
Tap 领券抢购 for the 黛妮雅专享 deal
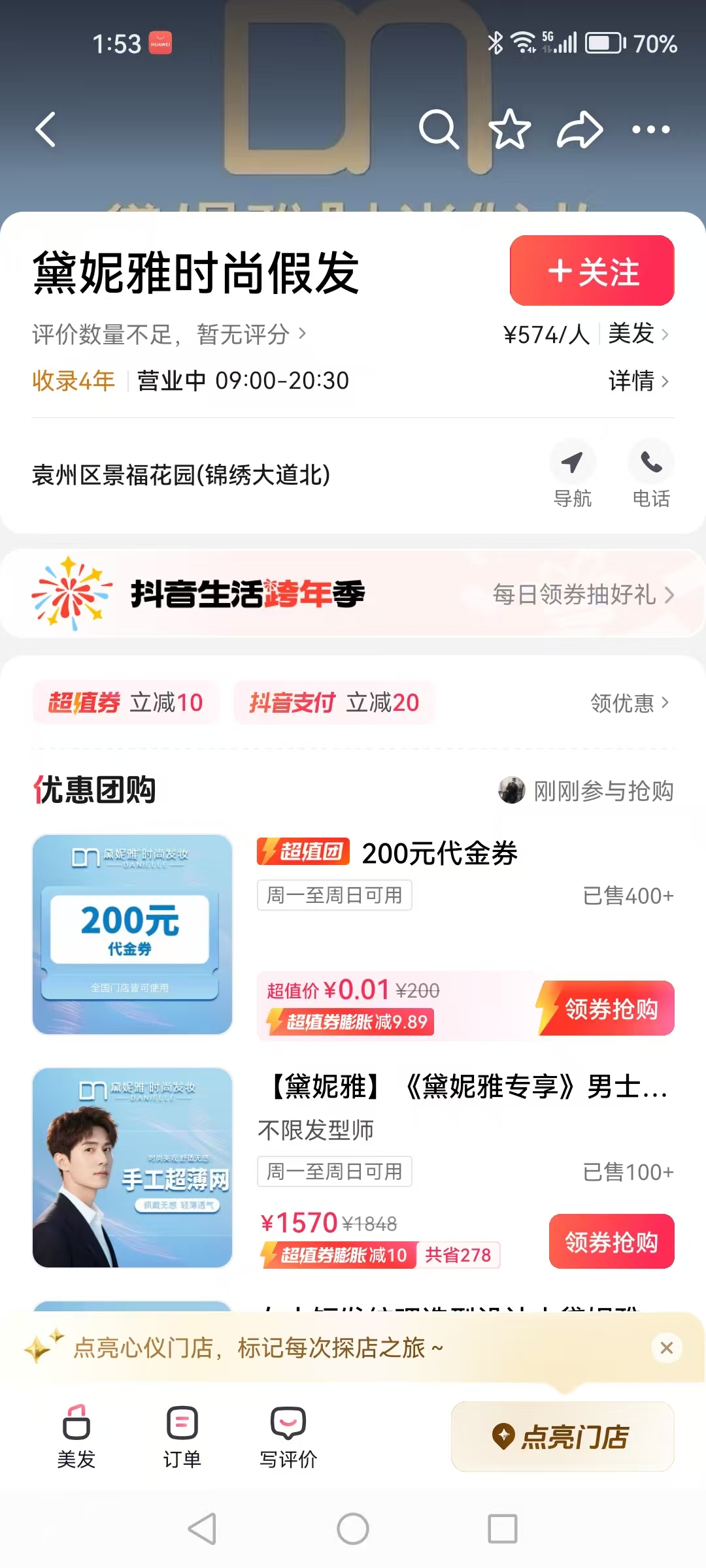click(611, 1241)
